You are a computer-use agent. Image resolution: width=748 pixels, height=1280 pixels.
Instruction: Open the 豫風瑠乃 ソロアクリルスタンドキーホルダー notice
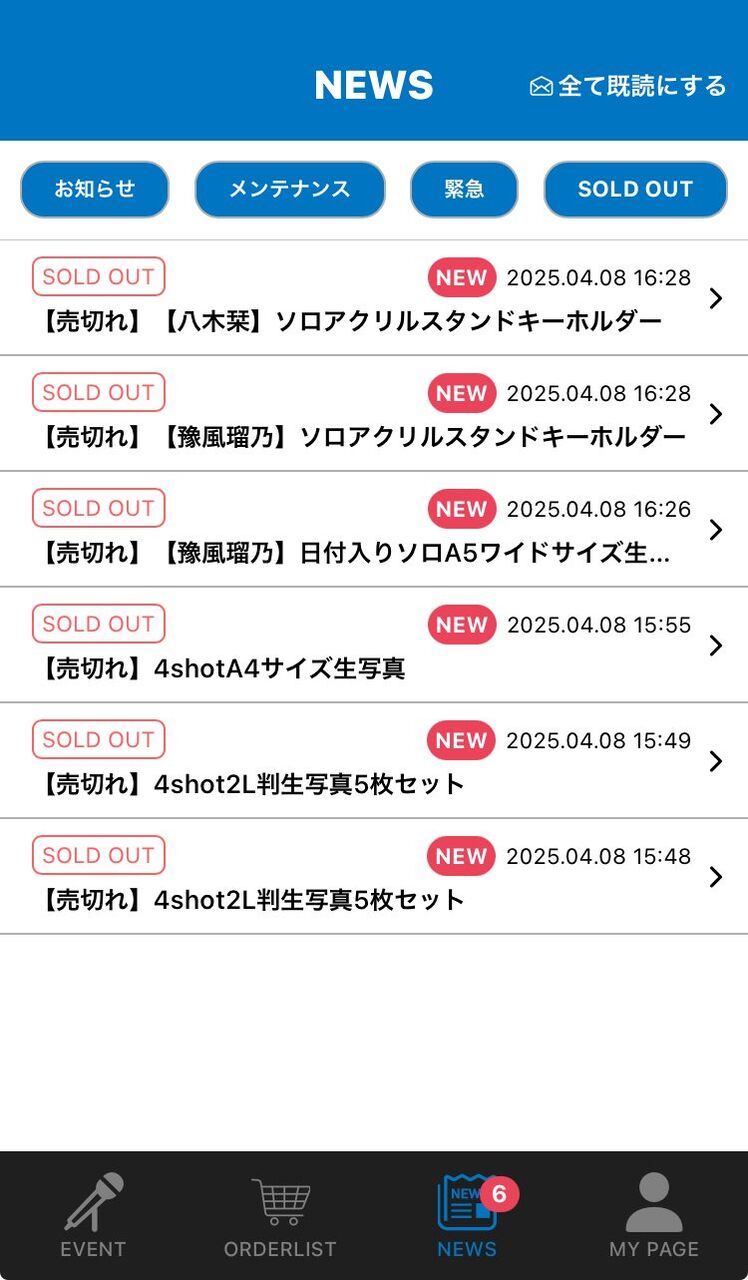(x=374, y=414)
